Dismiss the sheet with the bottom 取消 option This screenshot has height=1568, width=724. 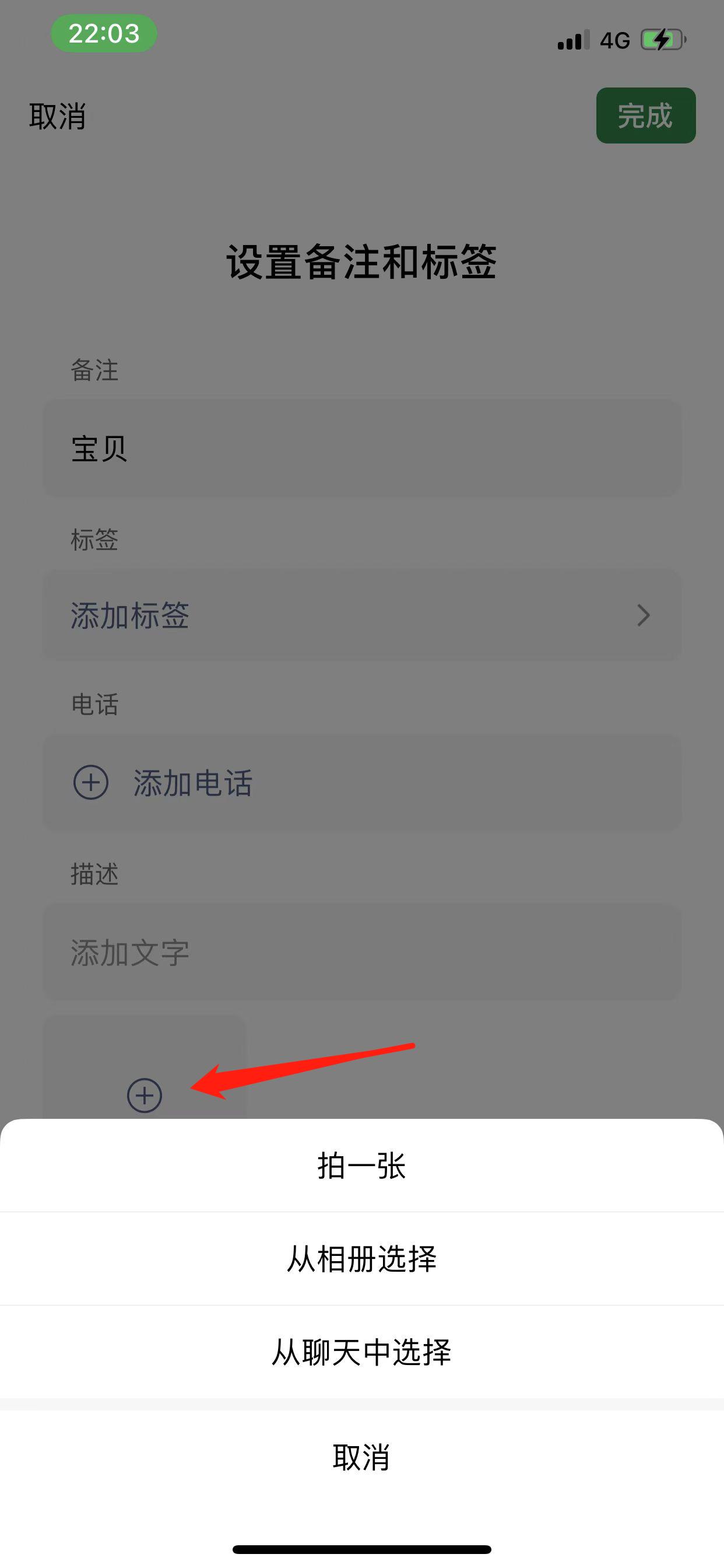pyautogui.click(x=361, y=1457)
